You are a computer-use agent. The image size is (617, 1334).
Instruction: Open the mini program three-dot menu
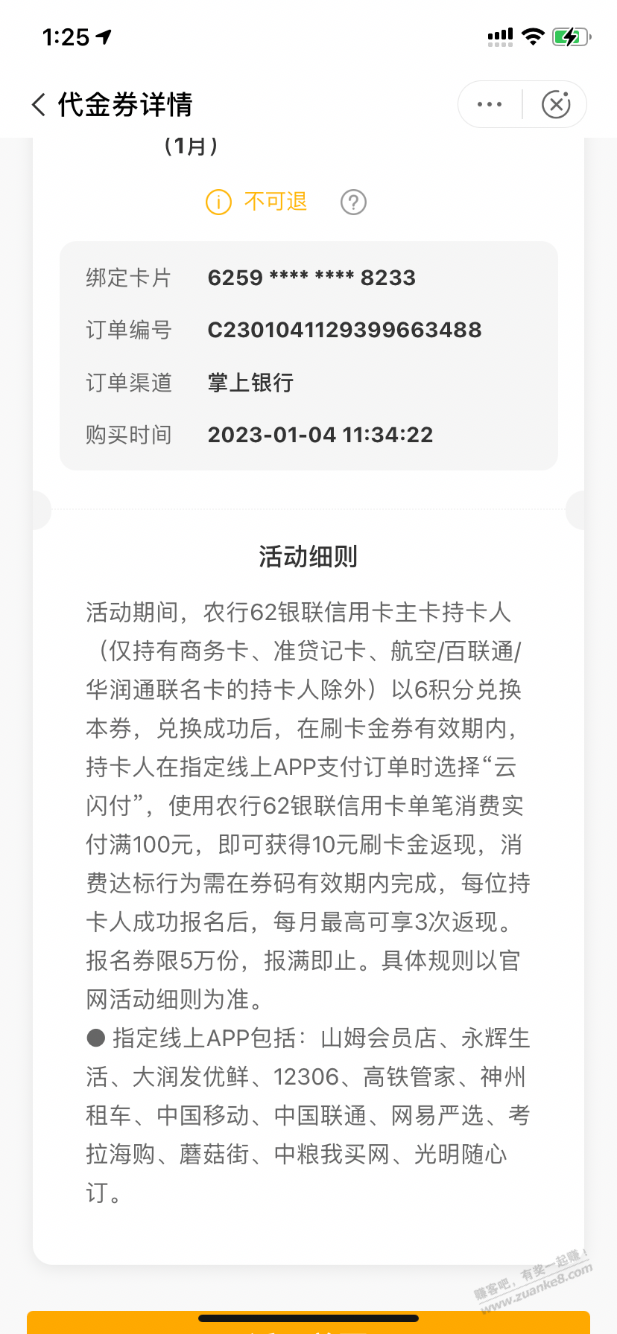tap(490, 104)
